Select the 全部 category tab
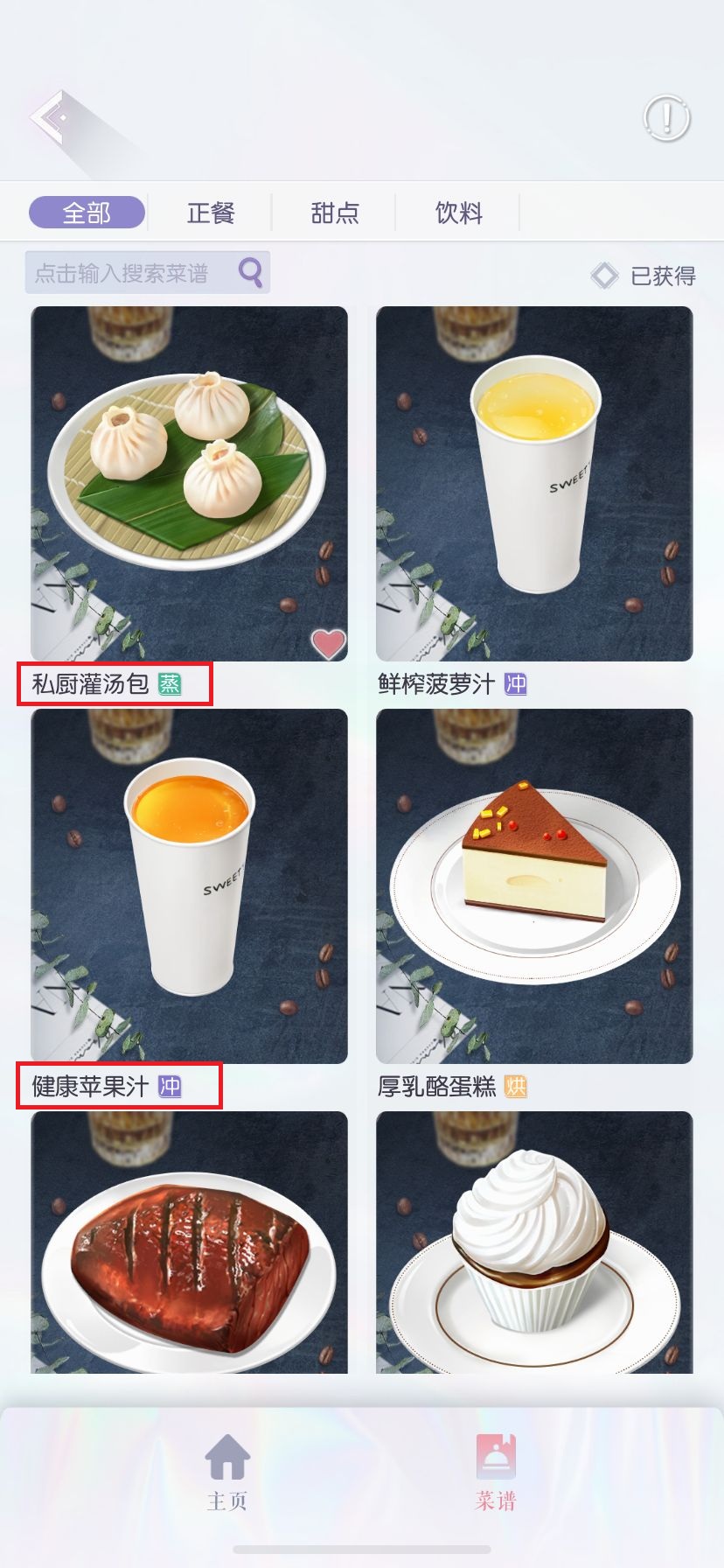This screenshot has width=724, height=1568. [x=87, y=213]
